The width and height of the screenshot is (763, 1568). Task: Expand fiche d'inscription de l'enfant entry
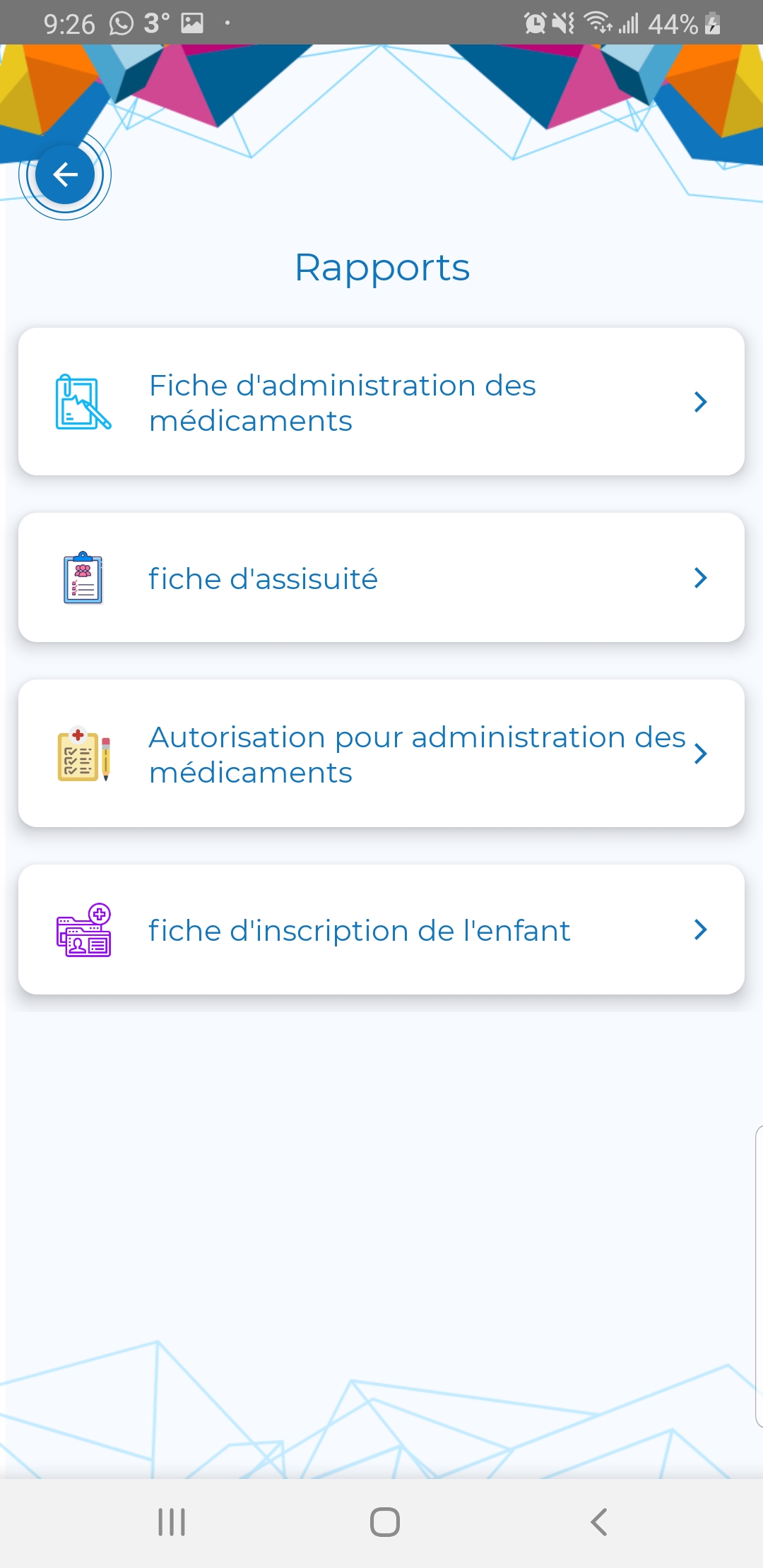700,929
